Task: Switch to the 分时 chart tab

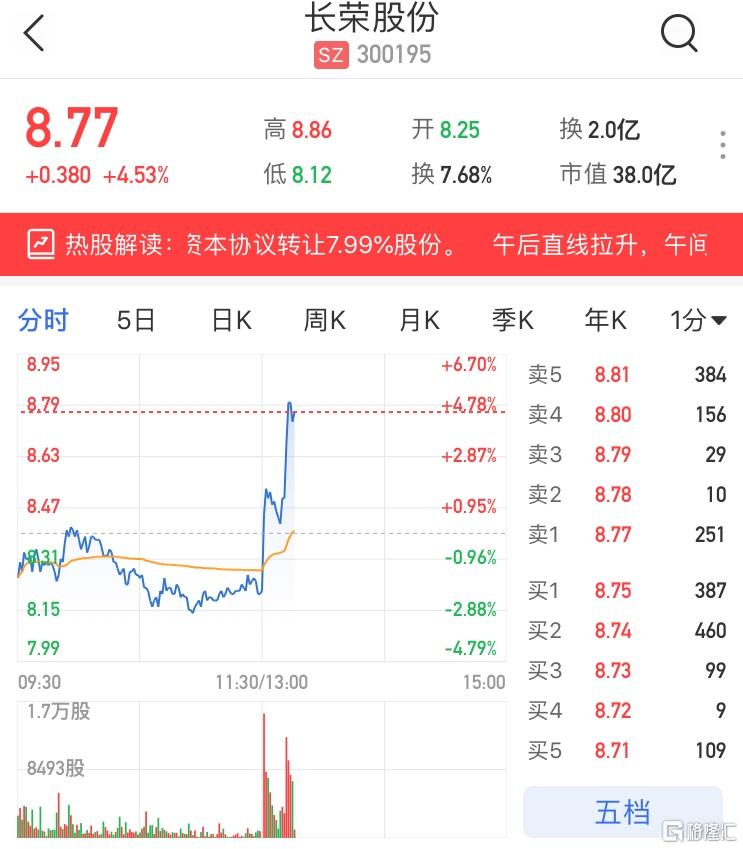Action: 44,320
